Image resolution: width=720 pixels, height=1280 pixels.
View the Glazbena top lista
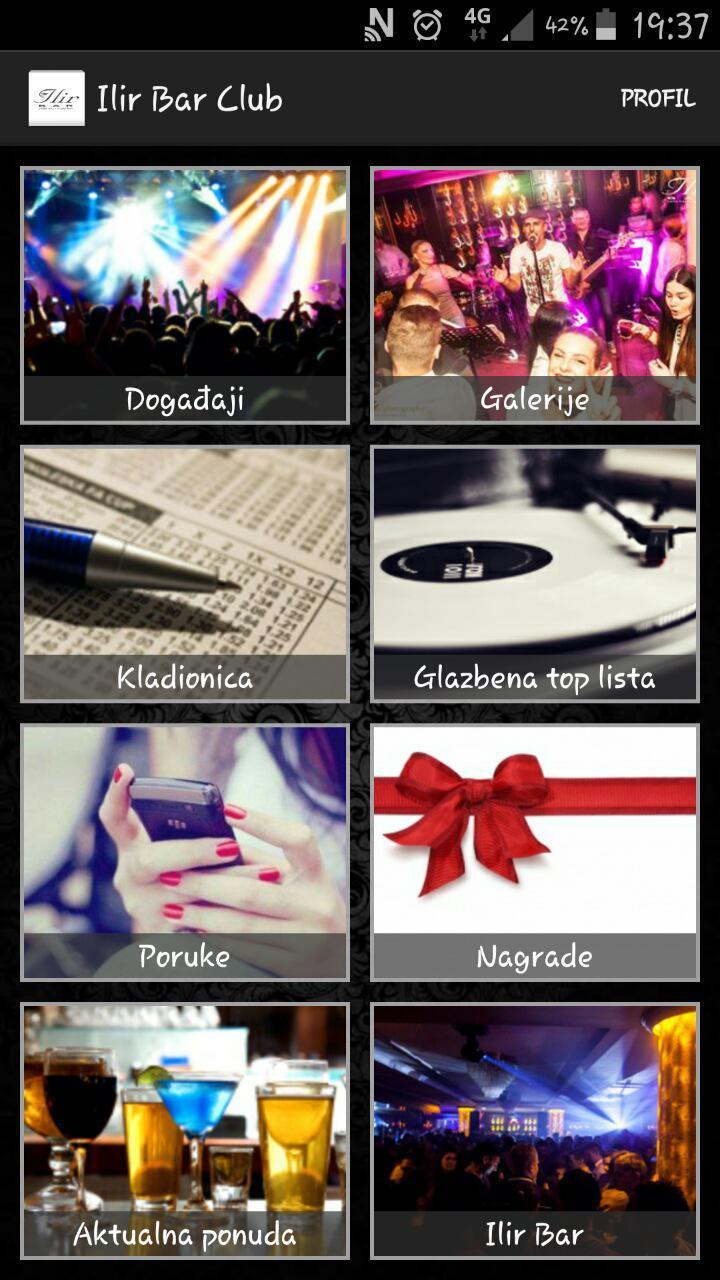536,570
